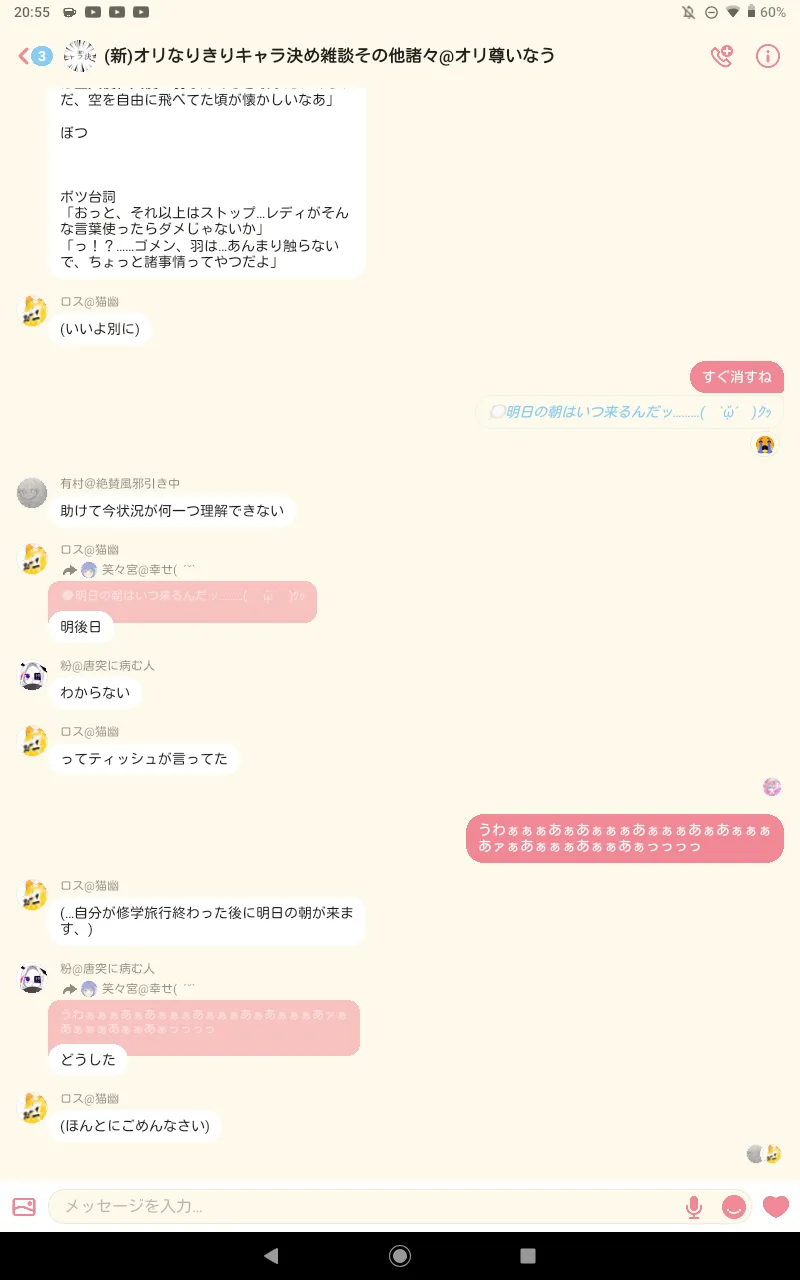Tap the crying reaction under the quoted message

click(x=765, y=444)
